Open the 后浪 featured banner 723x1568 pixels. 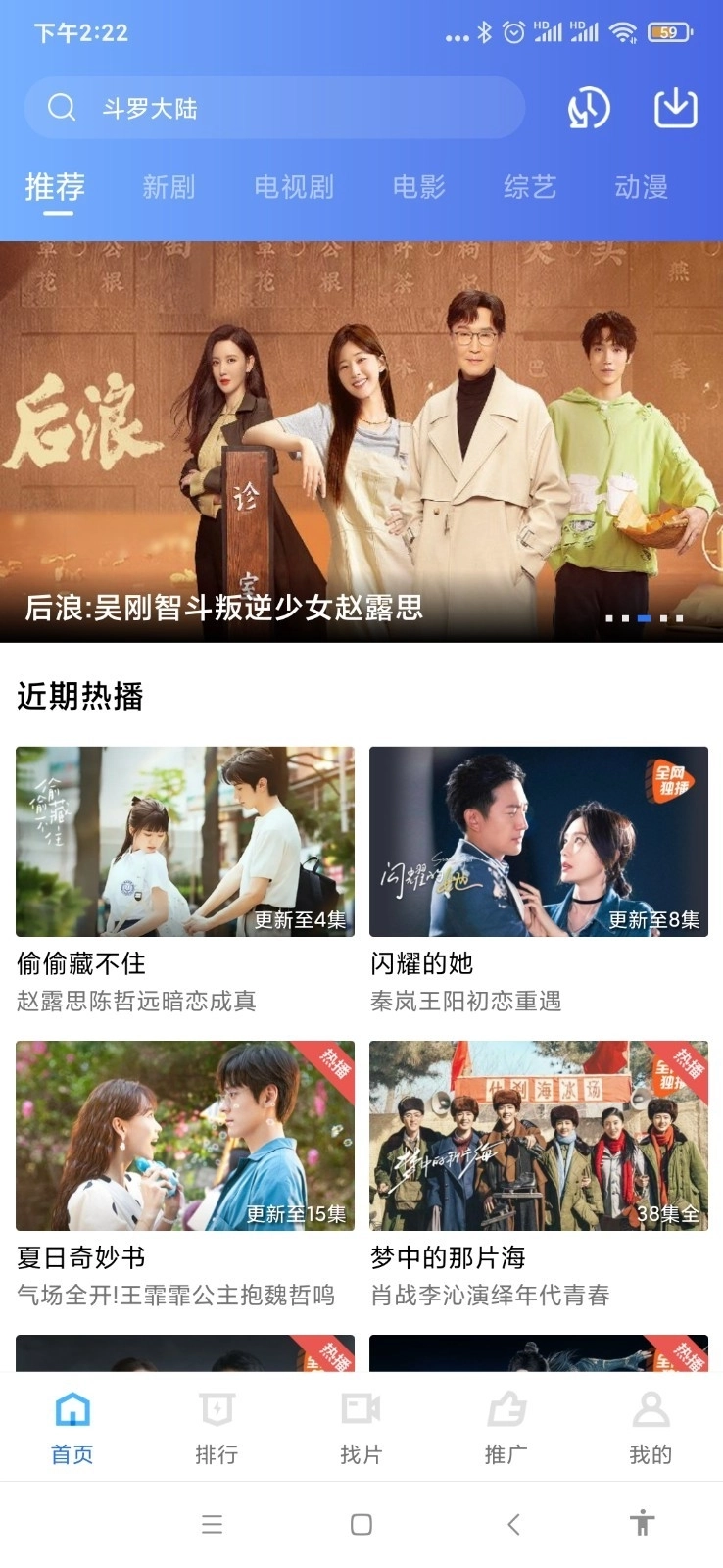pos(361,441)
